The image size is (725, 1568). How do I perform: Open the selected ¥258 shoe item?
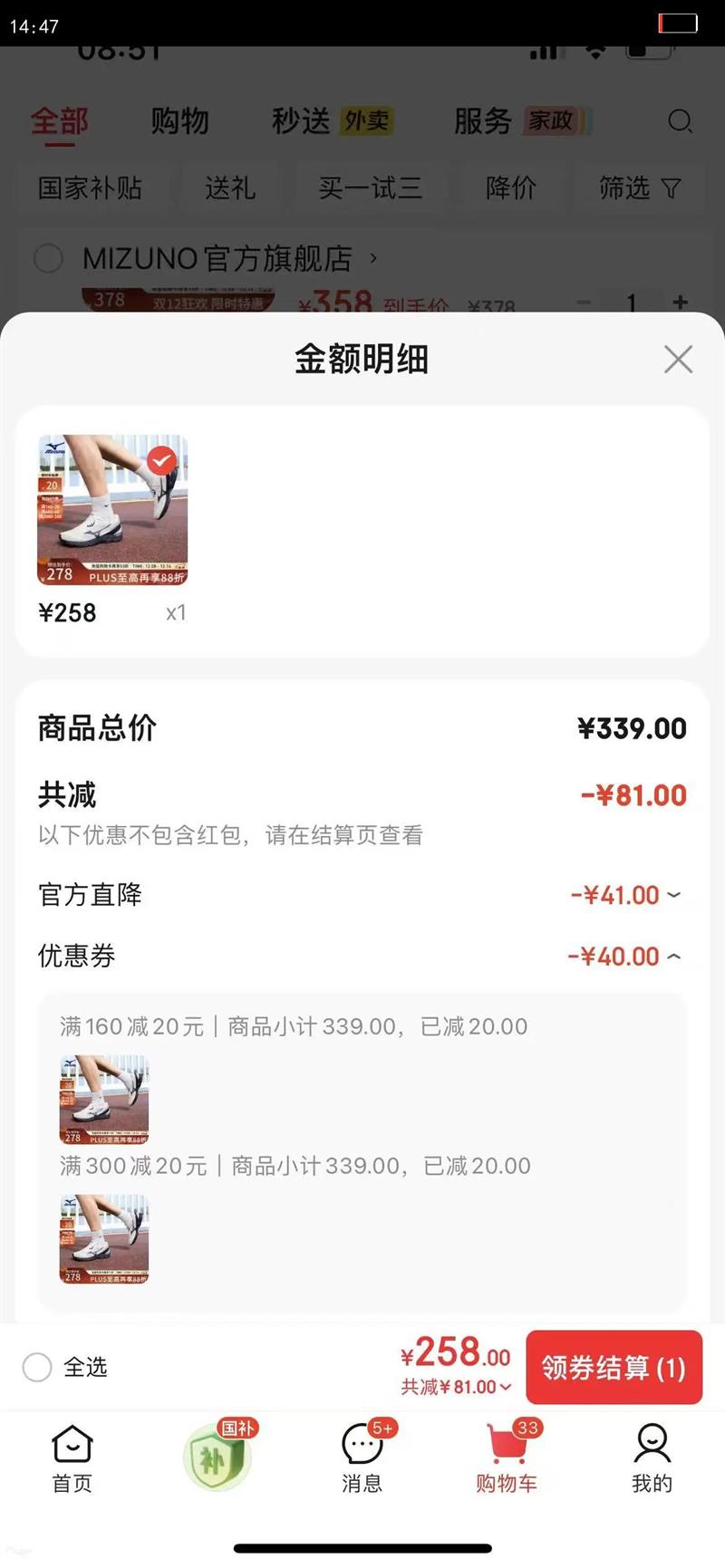click(112, 510)
